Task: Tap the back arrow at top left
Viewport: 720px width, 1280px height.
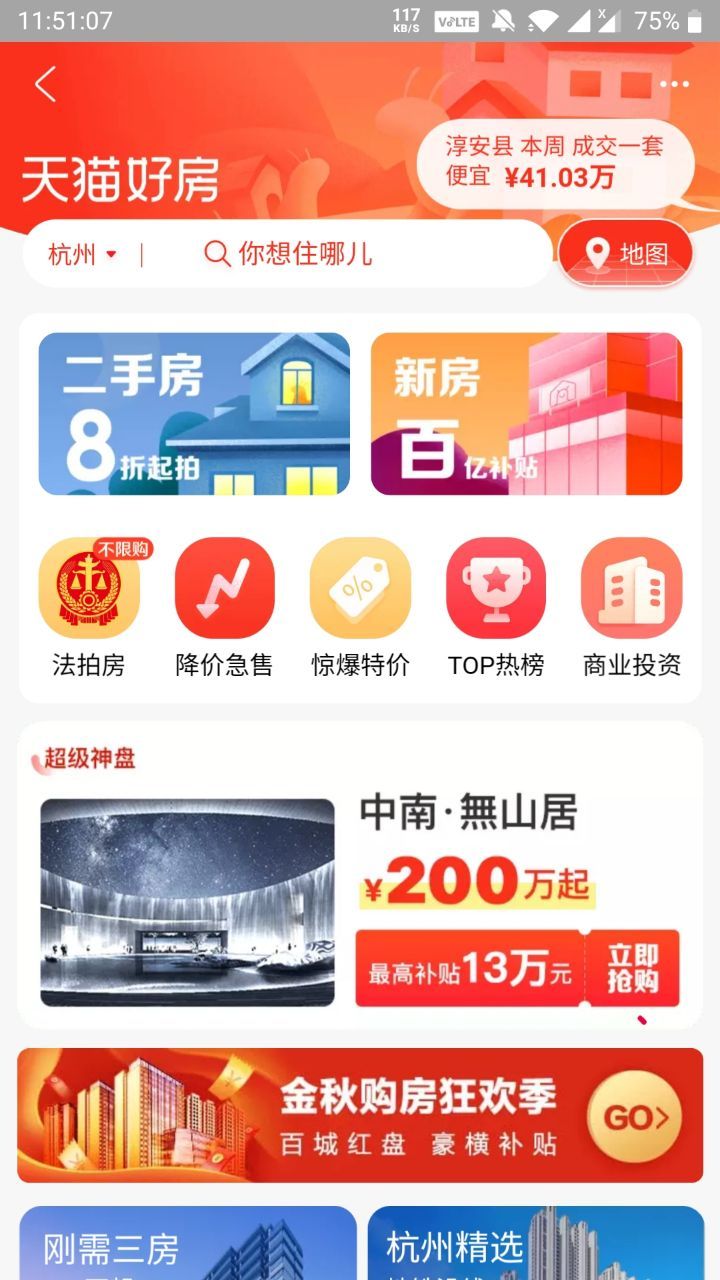Action: click(x=43, y=85)
